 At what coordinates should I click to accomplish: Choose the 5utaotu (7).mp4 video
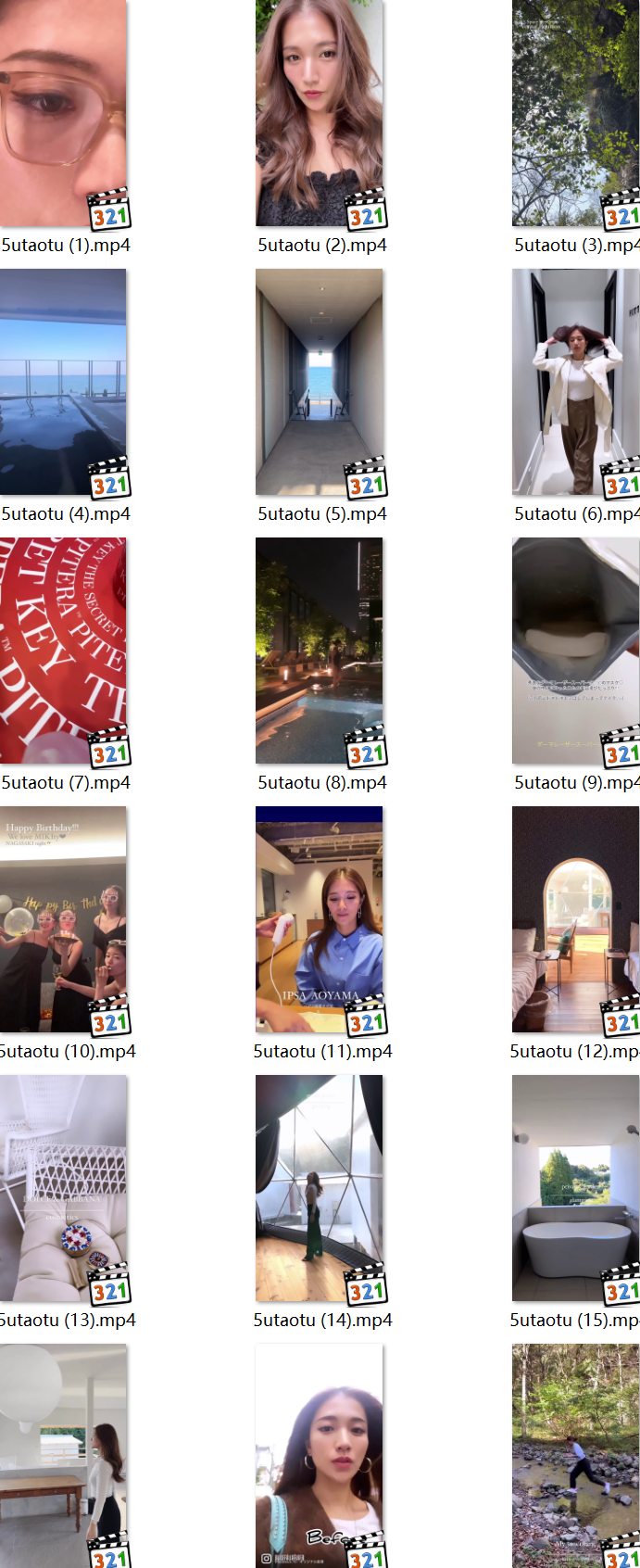[63, 651]
